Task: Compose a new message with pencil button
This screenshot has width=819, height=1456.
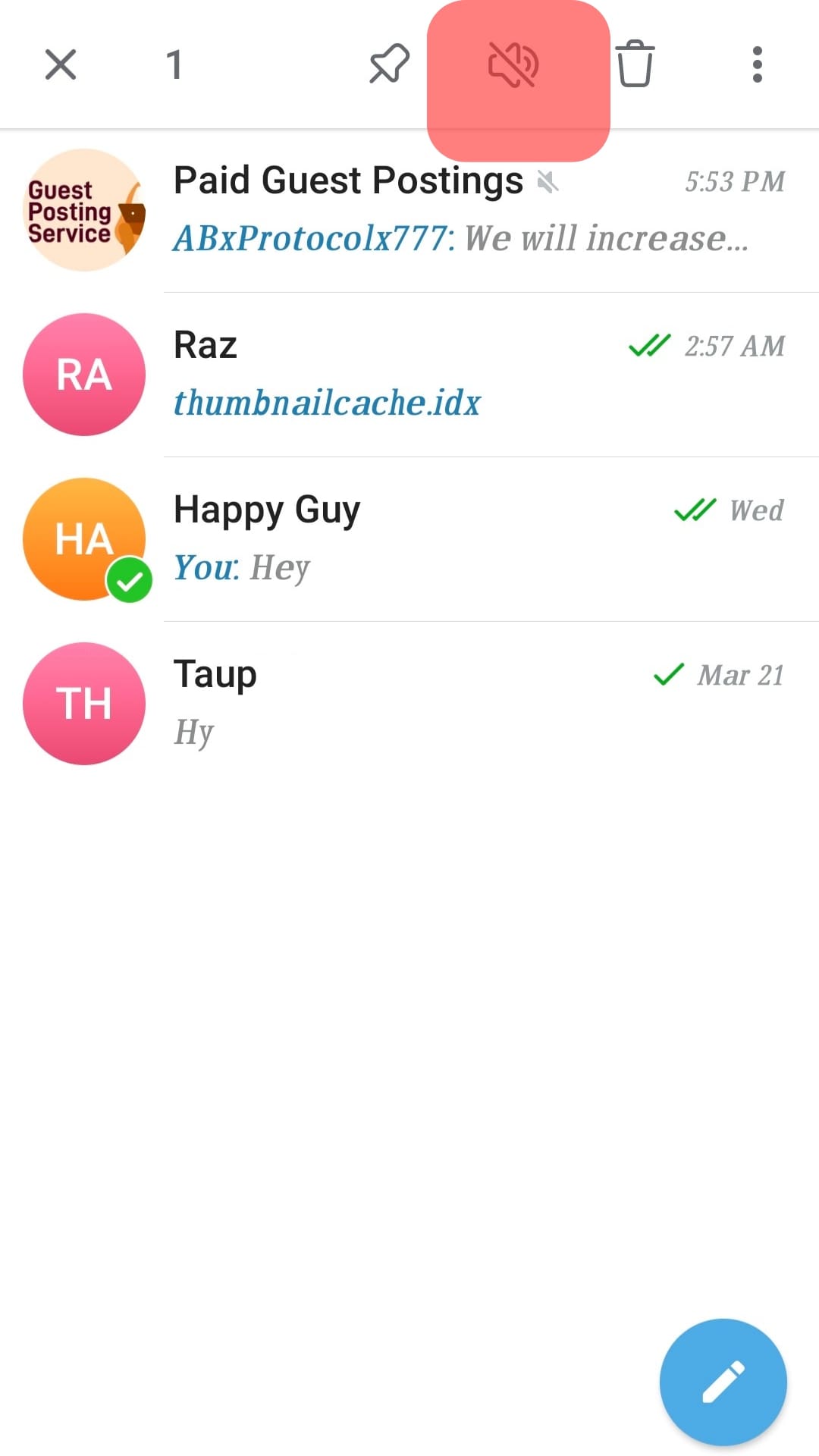Action: coord(723,1381)
